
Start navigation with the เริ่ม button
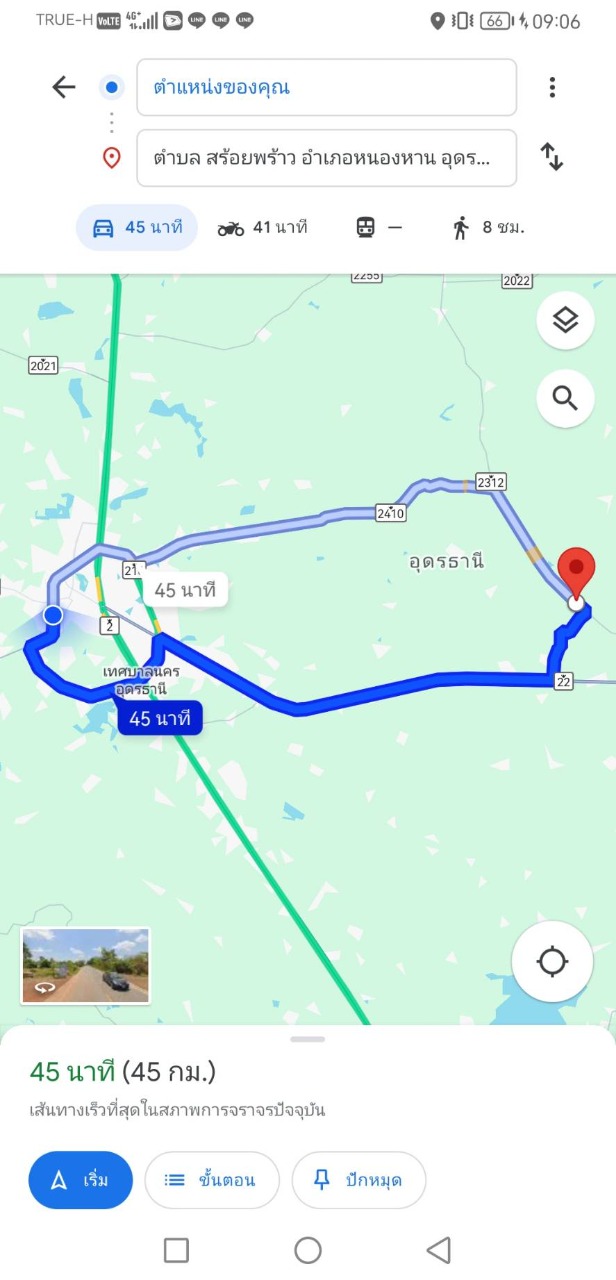coord(81,1180)
